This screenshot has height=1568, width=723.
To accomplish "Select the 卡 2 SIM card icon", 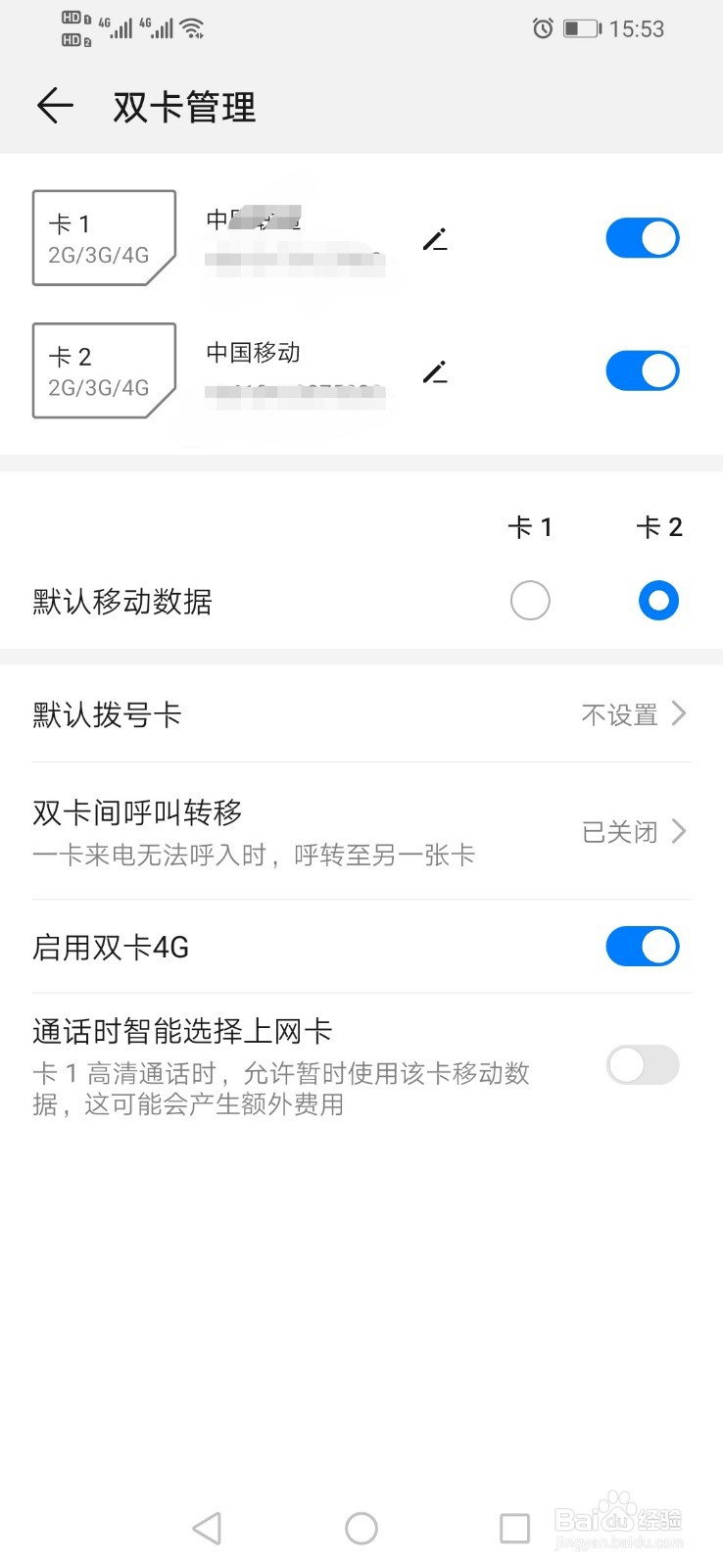I will click(103, 372).
